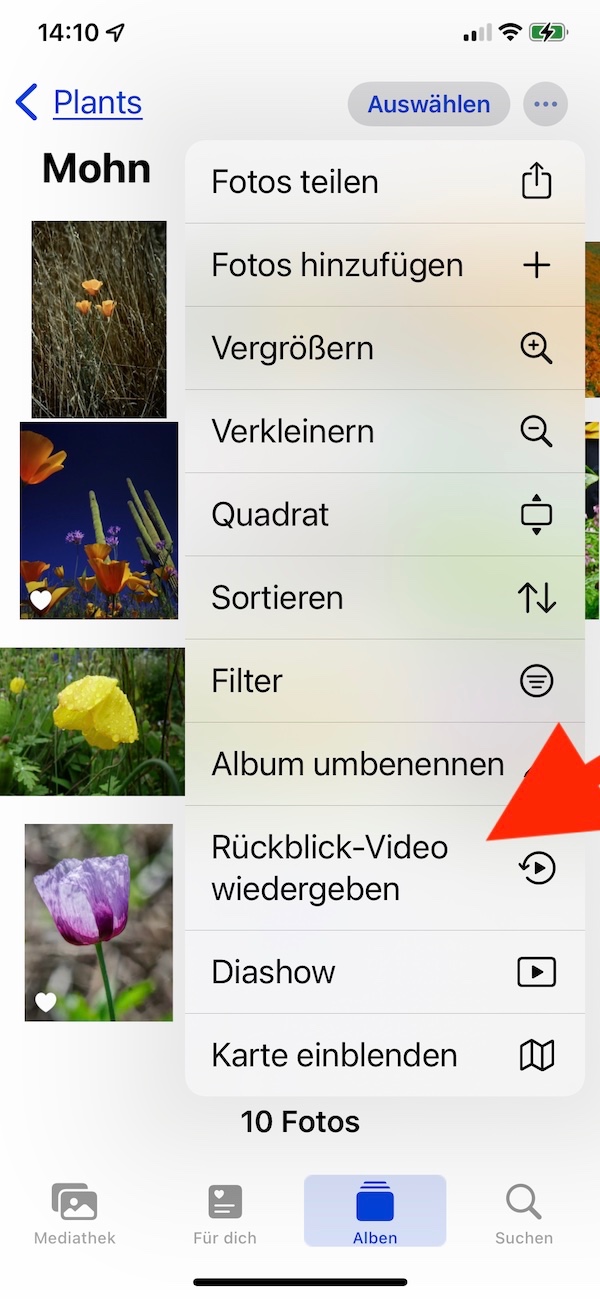This screenshot has height=1299, width=600.
Task: Open the Filter option
Action: point(385,680)
